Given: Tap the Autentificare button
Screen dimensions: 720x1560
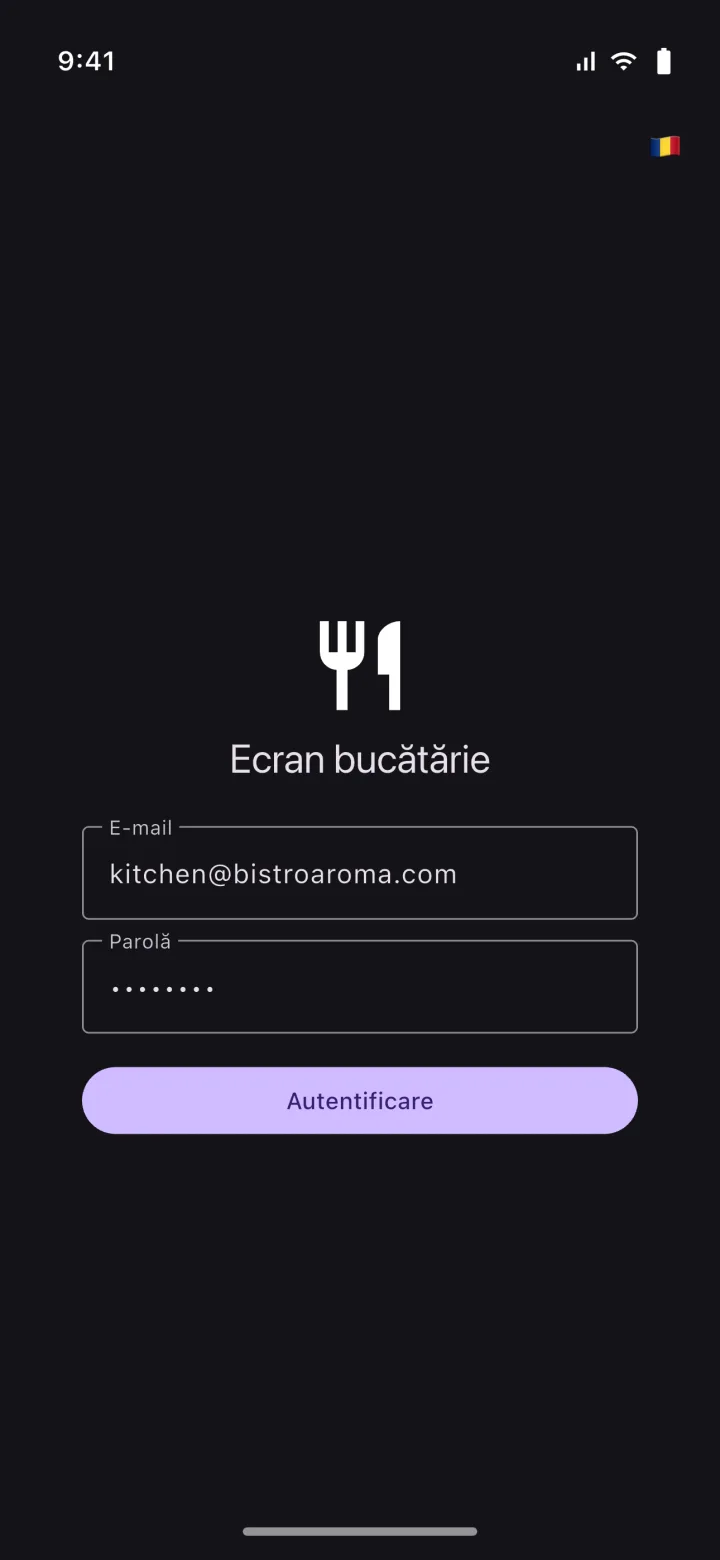Looking at the screenshot, I should coord(360,1100).
